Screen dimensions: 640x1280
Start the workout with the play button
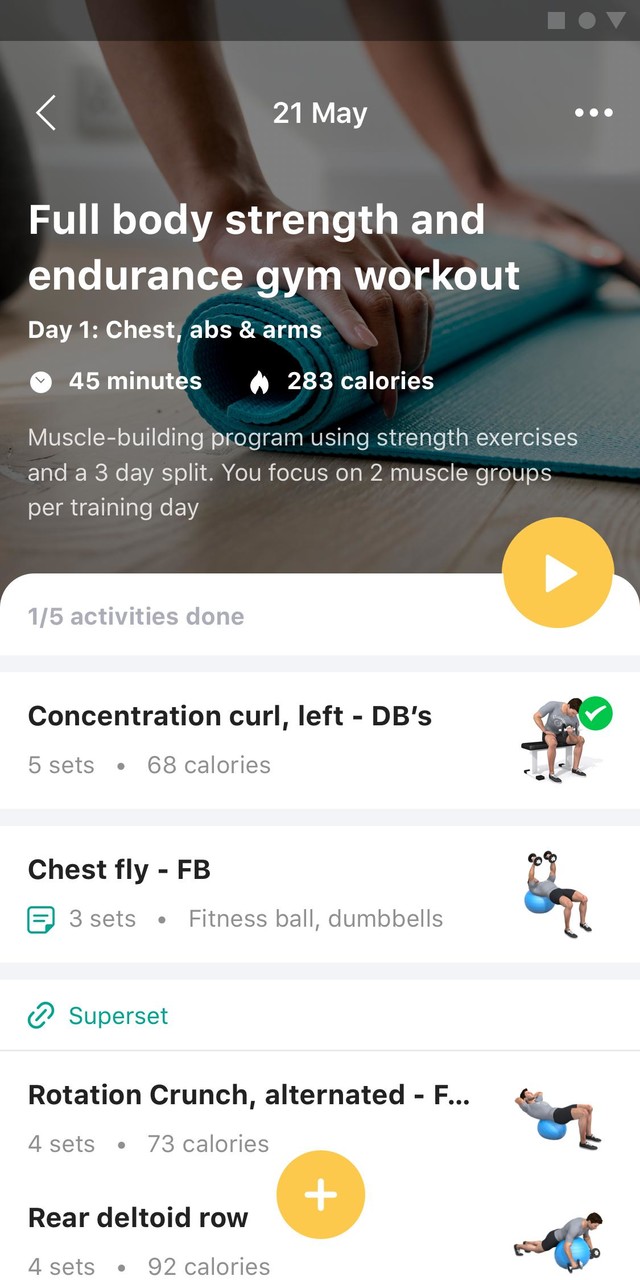pyautogui.click(x=557, y=573)
